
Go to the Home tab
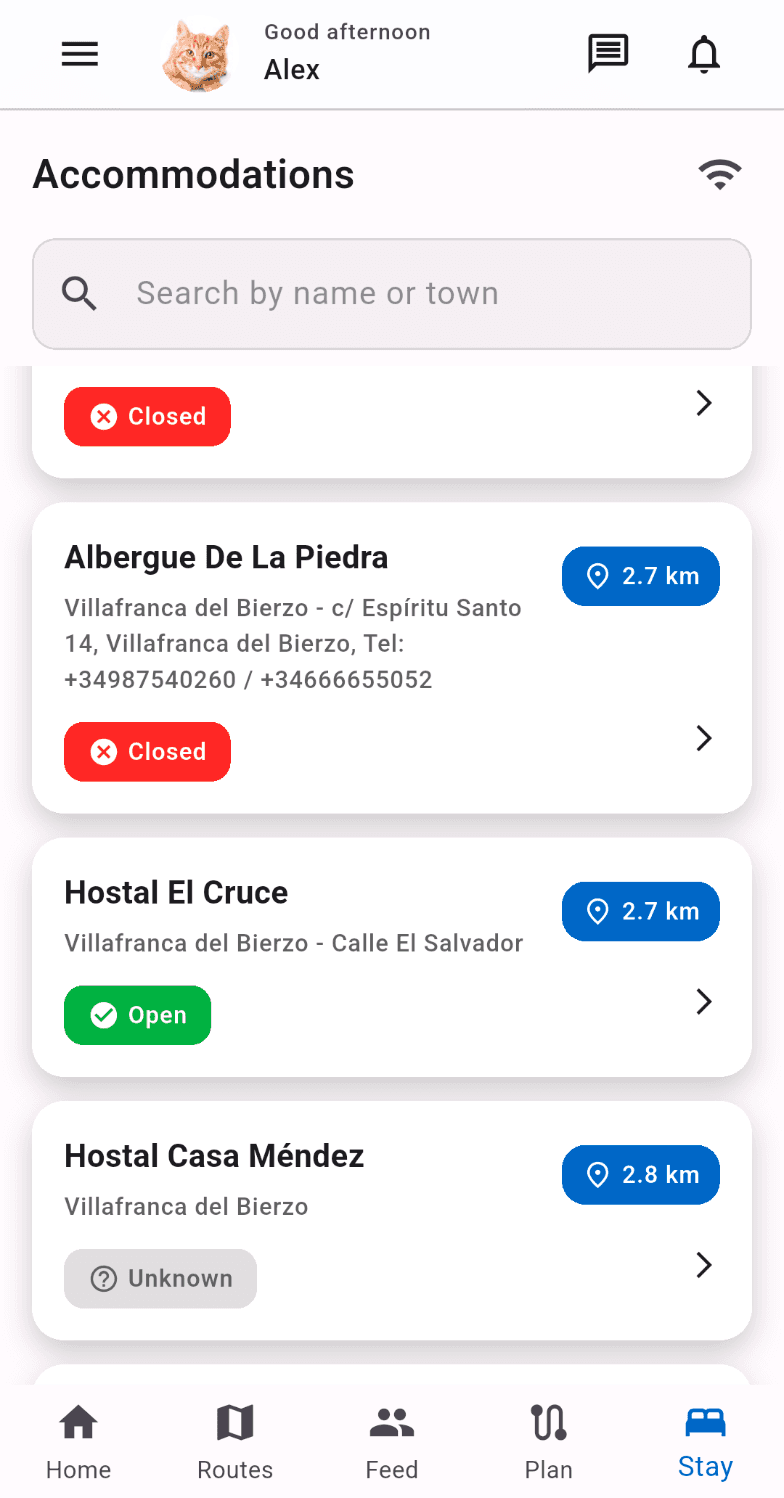[79, 1441]
